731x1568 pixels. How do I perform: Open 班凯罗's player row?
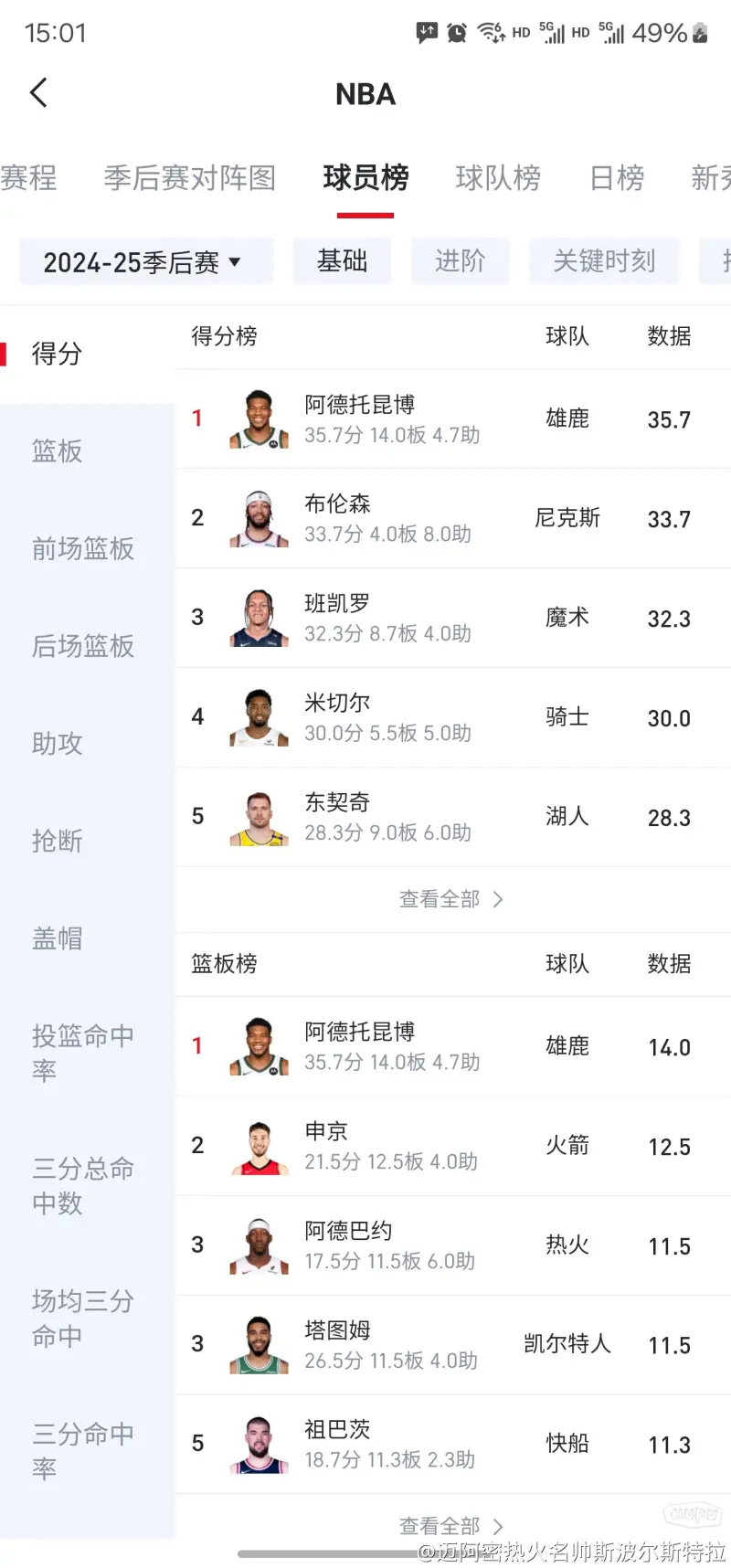[x=453, y=618]
